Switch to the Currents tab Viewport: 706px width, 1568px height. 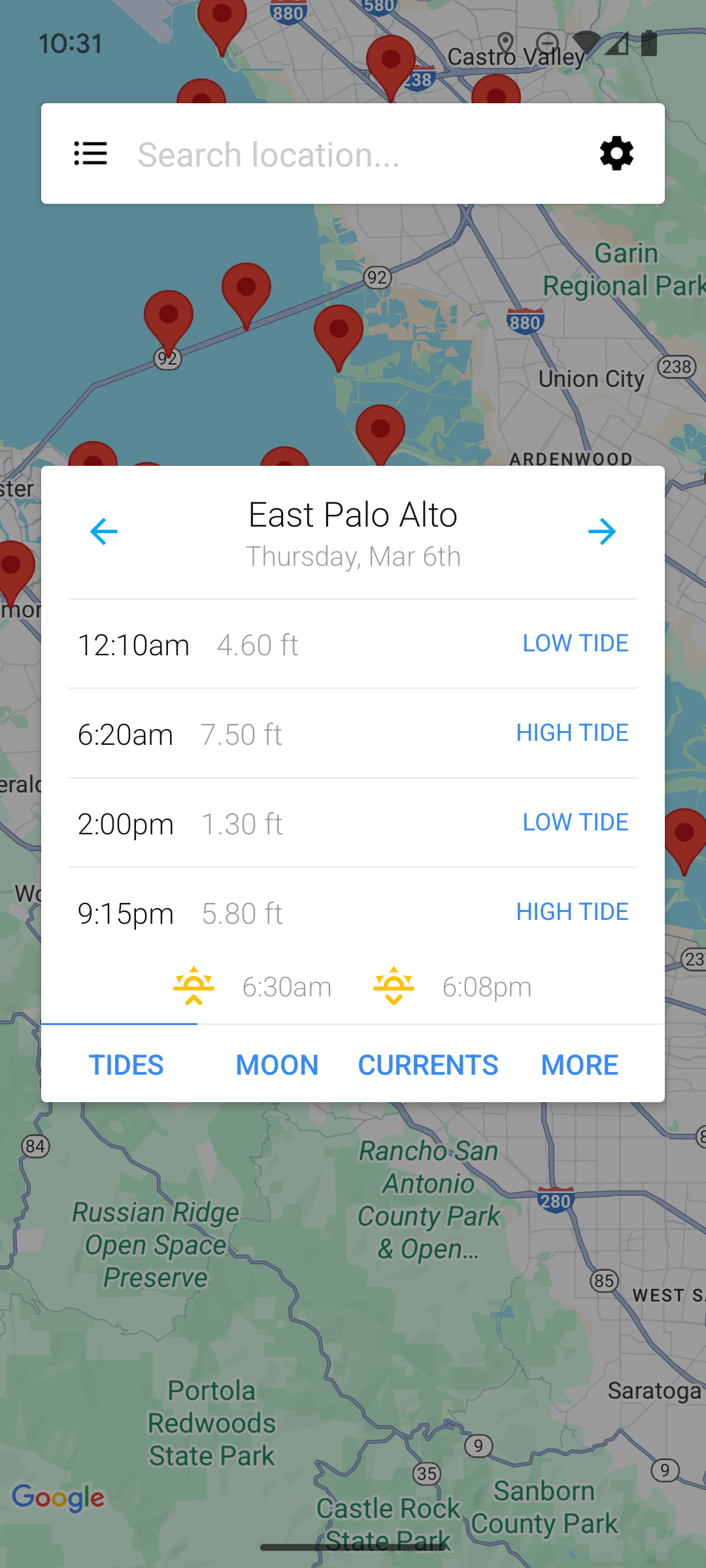[x=428, y=1065]
